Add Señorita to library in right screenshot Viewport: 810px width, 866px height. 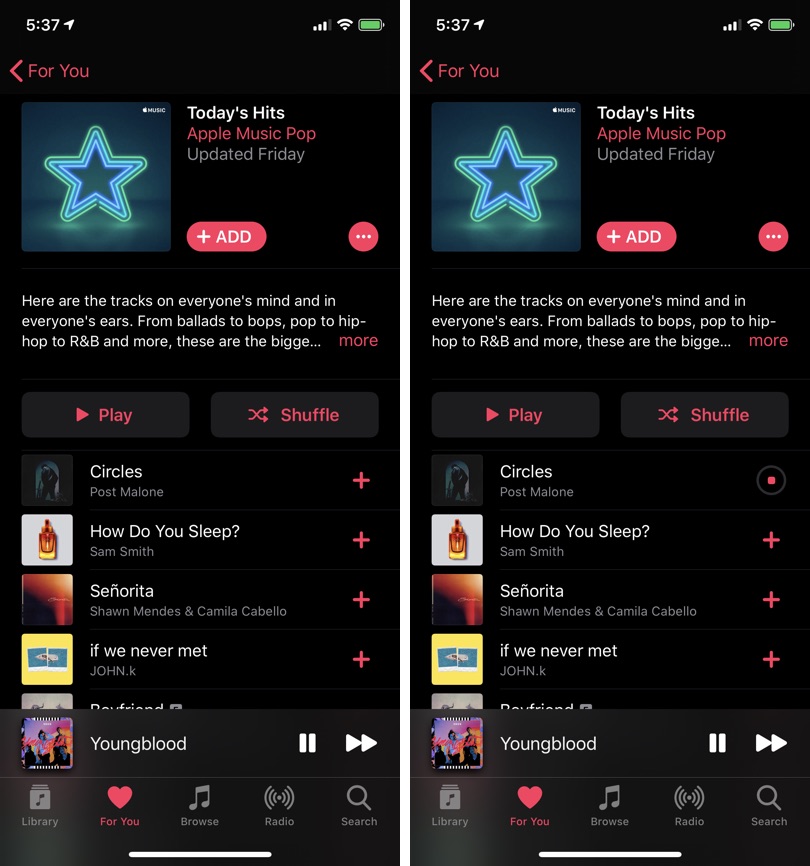771,600
